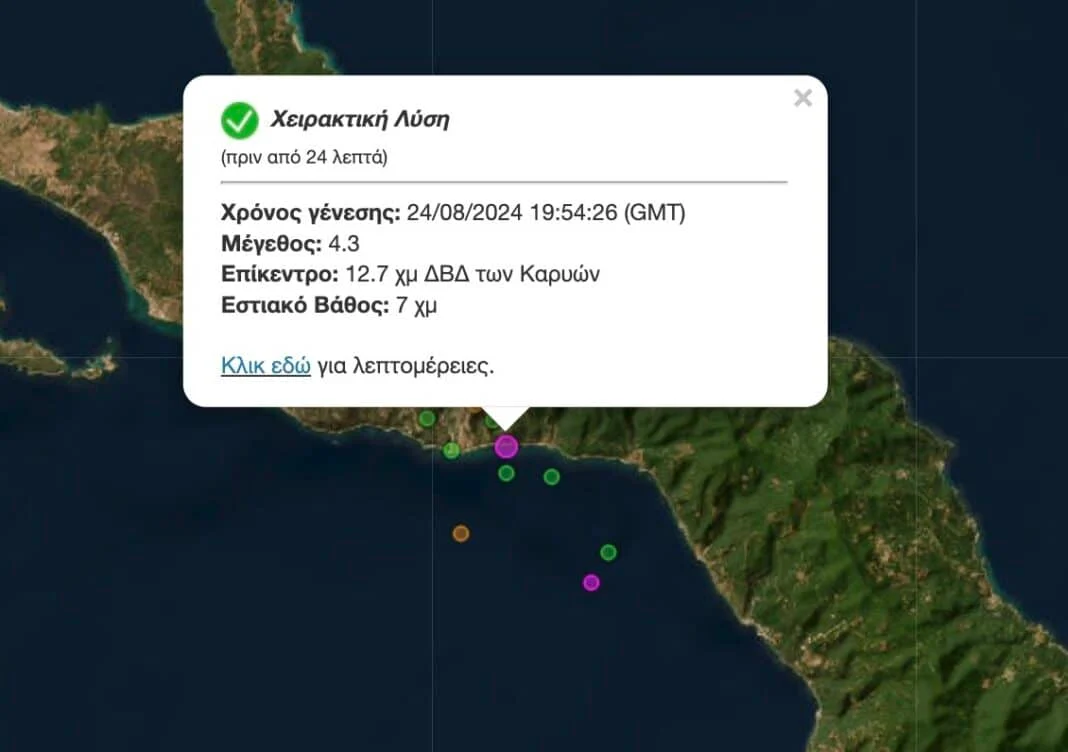Tap the large magenta epicenter marker
1068x752 pixels.
pos(506,447)
